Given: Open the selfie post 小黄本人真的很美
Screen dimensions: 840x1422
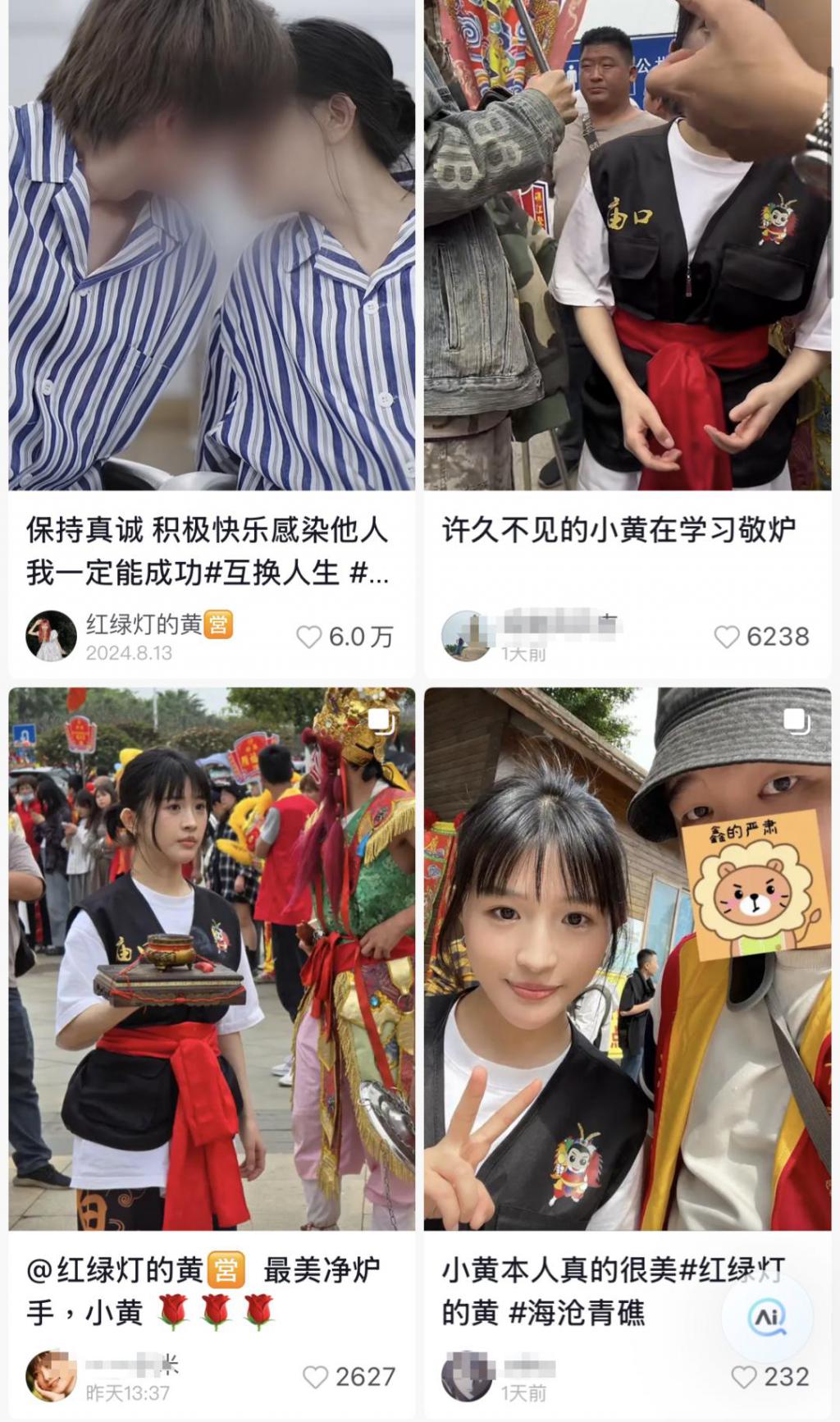Looking at the screenshot, I should (628, 960).
